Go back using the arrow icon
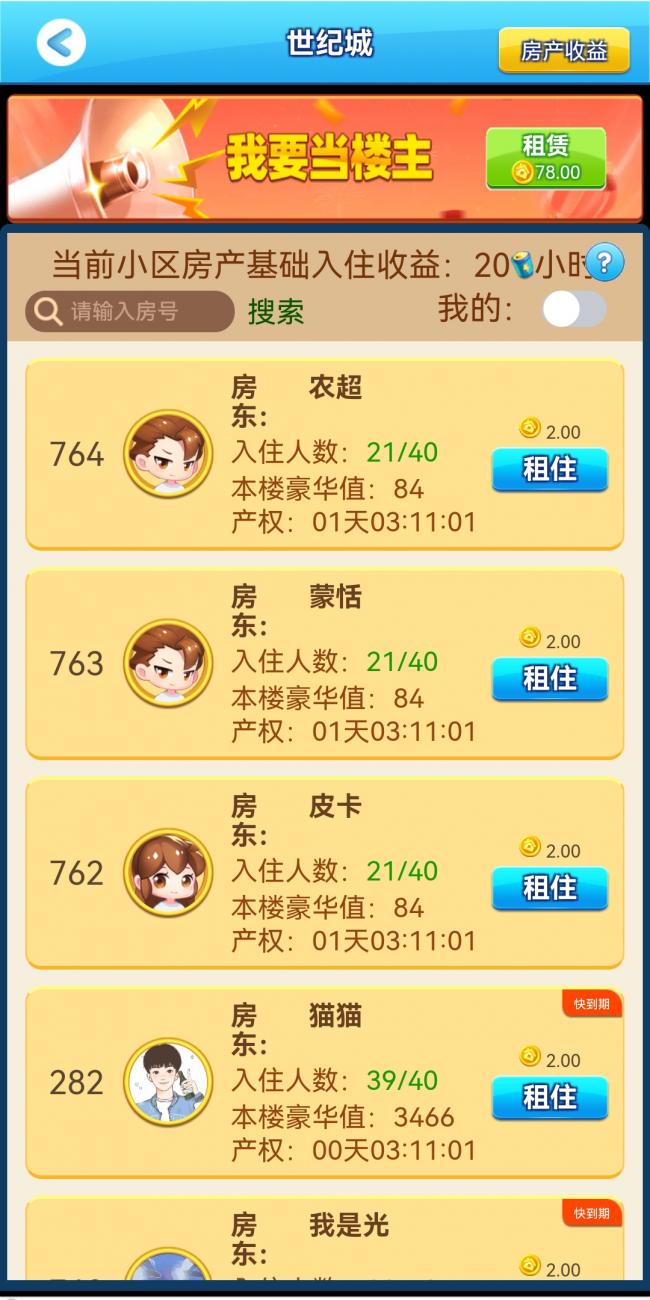This screenshot has width=650, height=1300. [x=61, y=43]
